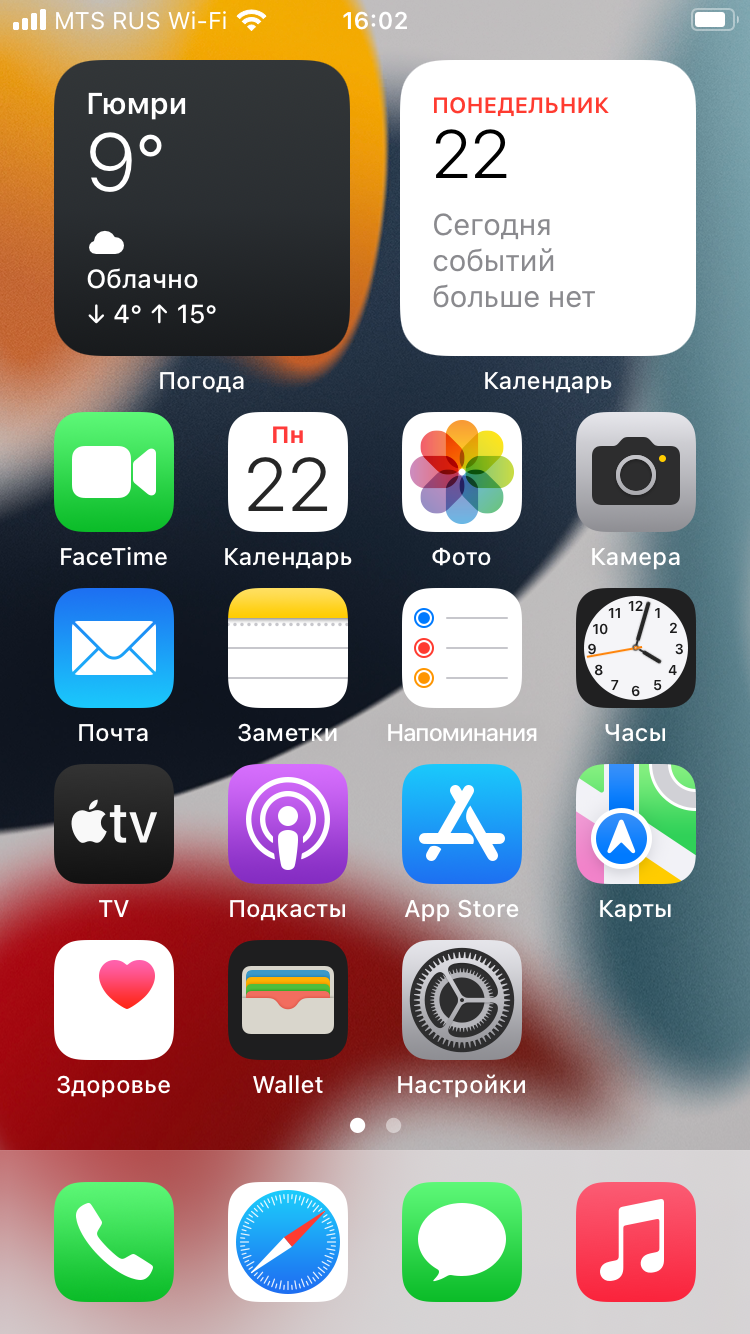This screenshot has height=1334, width=750.
Task: Open Messages from the dock
Action: point(462,1242)
